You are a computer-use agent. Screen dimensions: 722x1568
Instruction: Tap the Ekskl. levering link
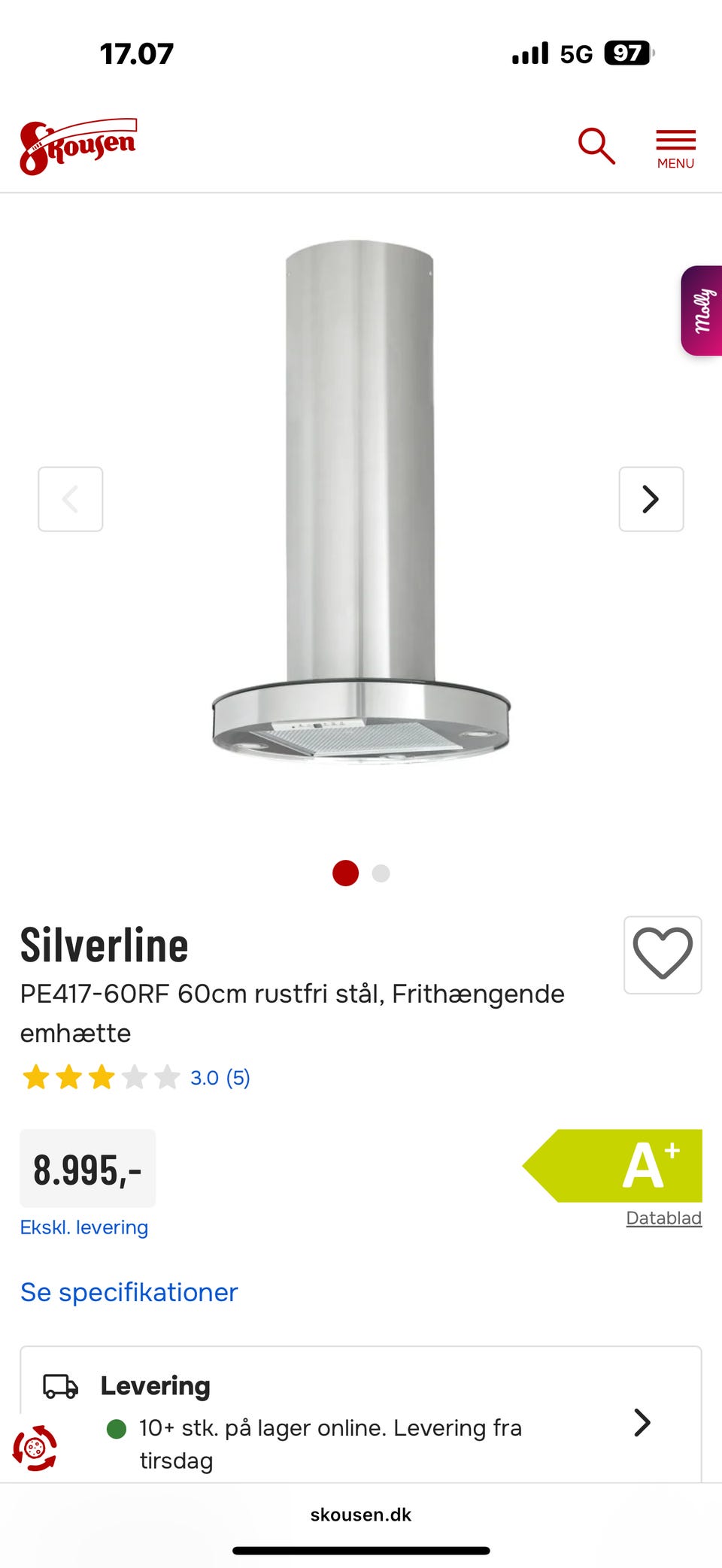tap(84, 1227)
